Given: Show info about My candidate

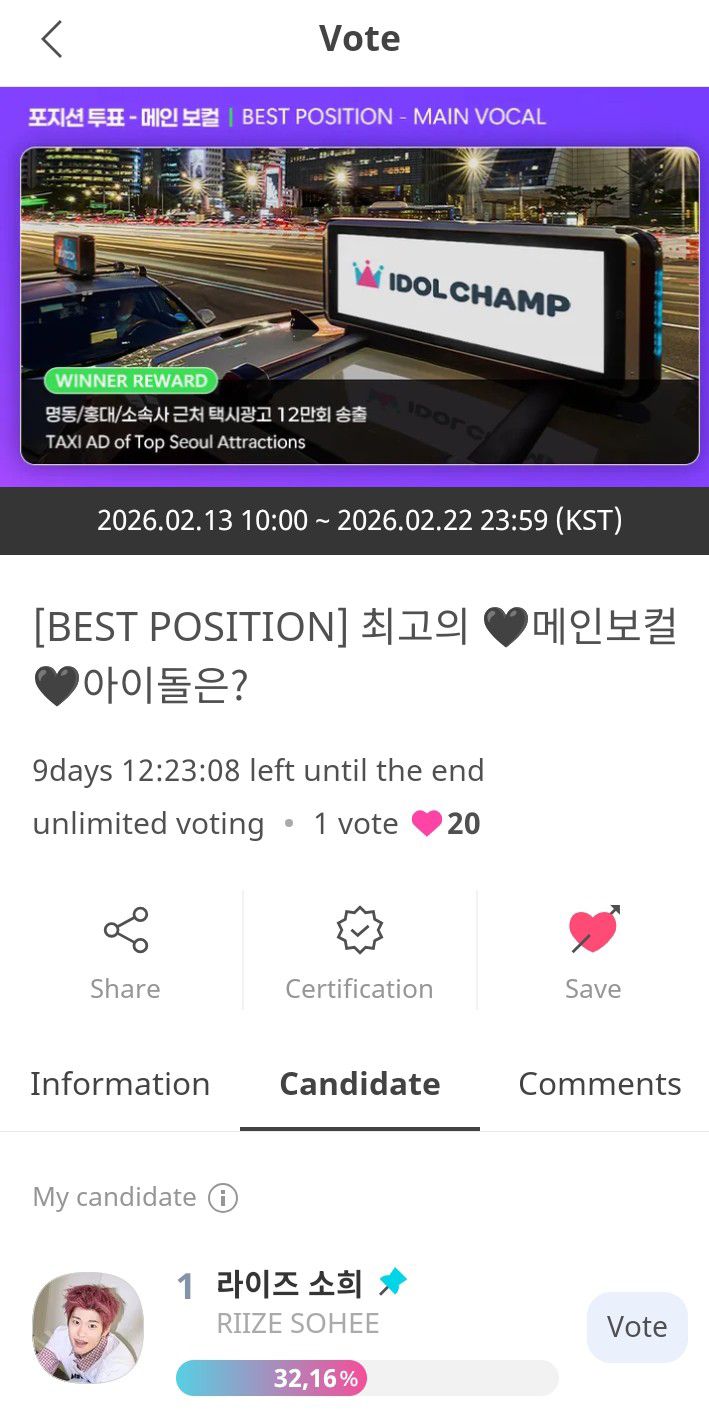Looking at the screenshot, I should coord(222,1197).
